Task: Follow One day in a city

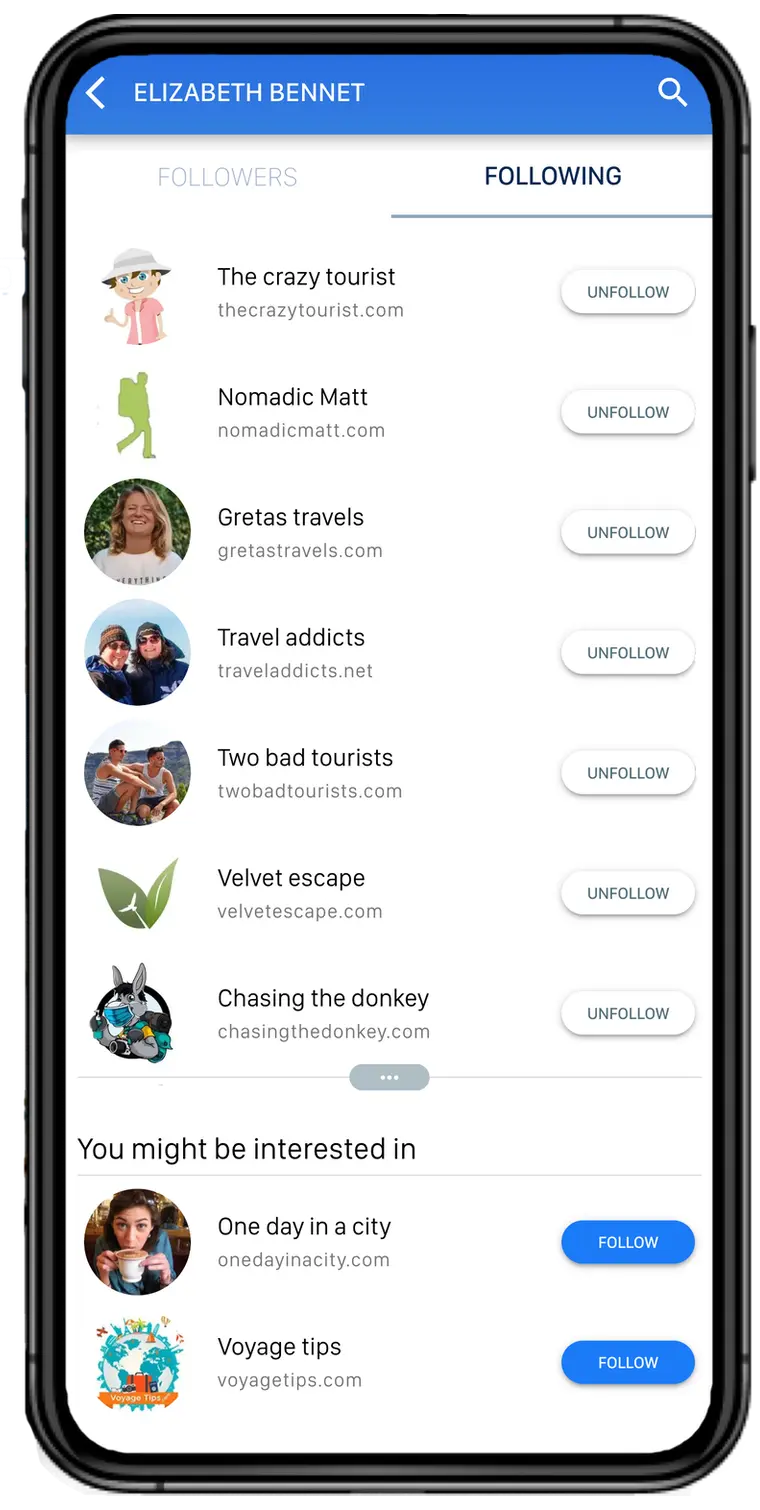Action: (x=627, y=1242)
